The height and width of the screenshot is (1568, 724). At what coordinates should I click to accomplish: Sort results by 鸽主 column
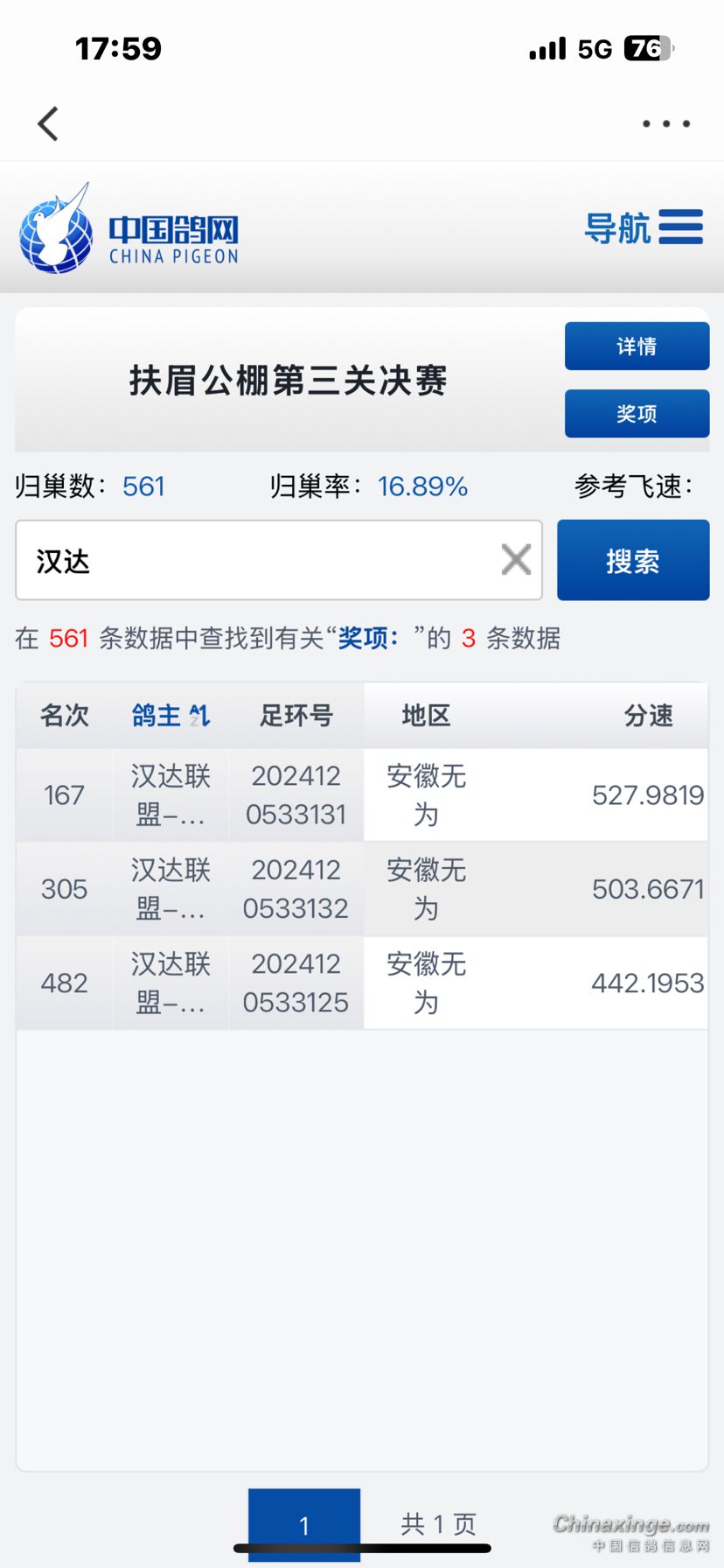(x=171, y=716)
